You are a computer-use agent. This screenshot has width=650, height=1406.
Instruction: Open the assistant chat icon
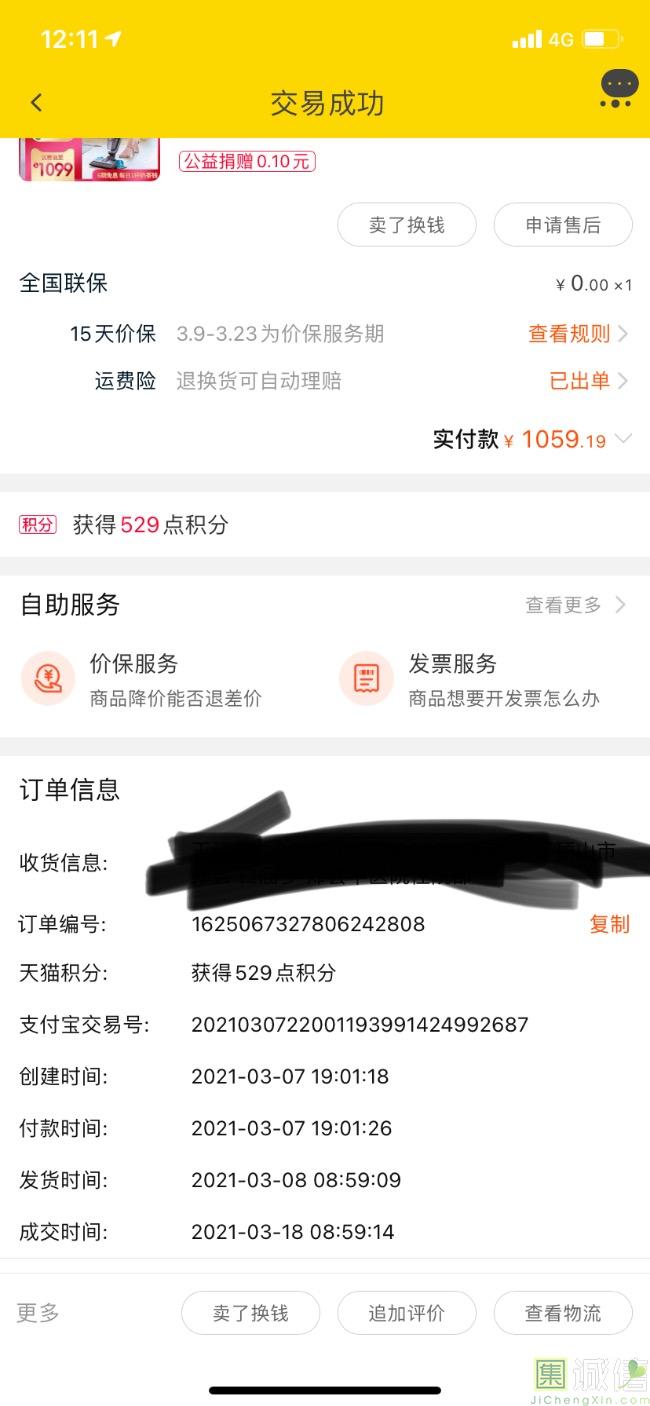click(x=618, y=89)
